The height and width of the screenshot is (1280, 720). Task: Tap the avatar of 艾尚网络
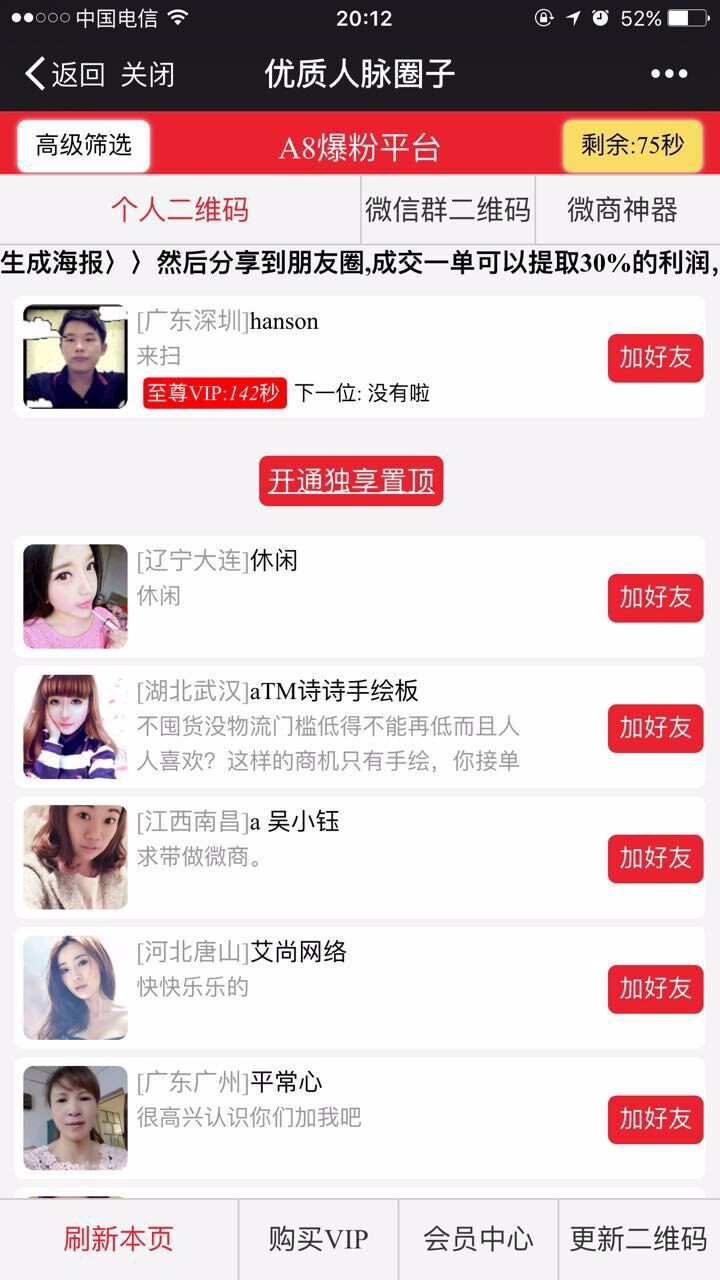(x=74, y=987)
